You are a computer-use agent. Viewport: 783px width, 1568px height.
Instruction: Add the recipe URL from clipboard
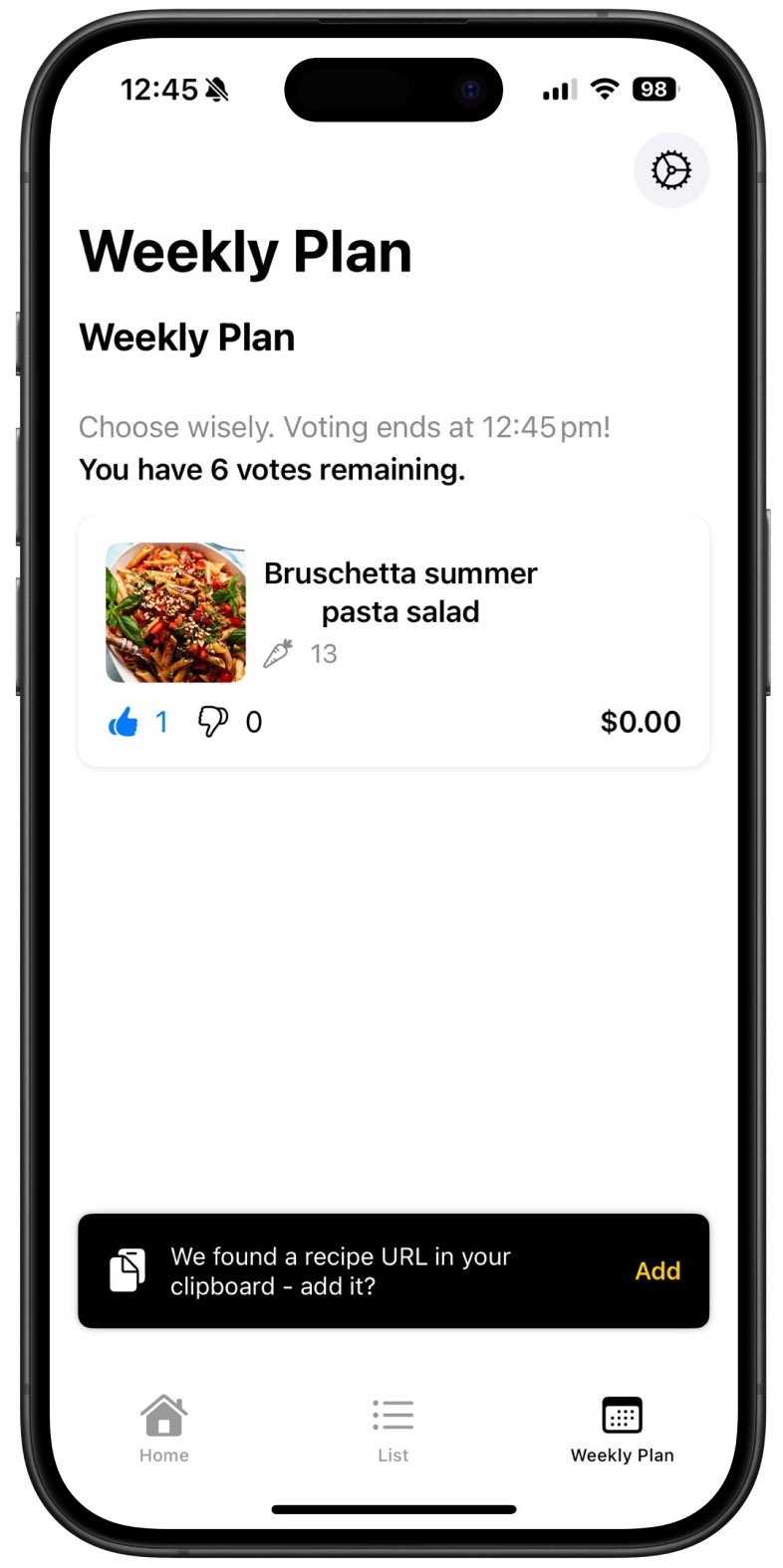pyautogui.click(x=657, y=1270)
